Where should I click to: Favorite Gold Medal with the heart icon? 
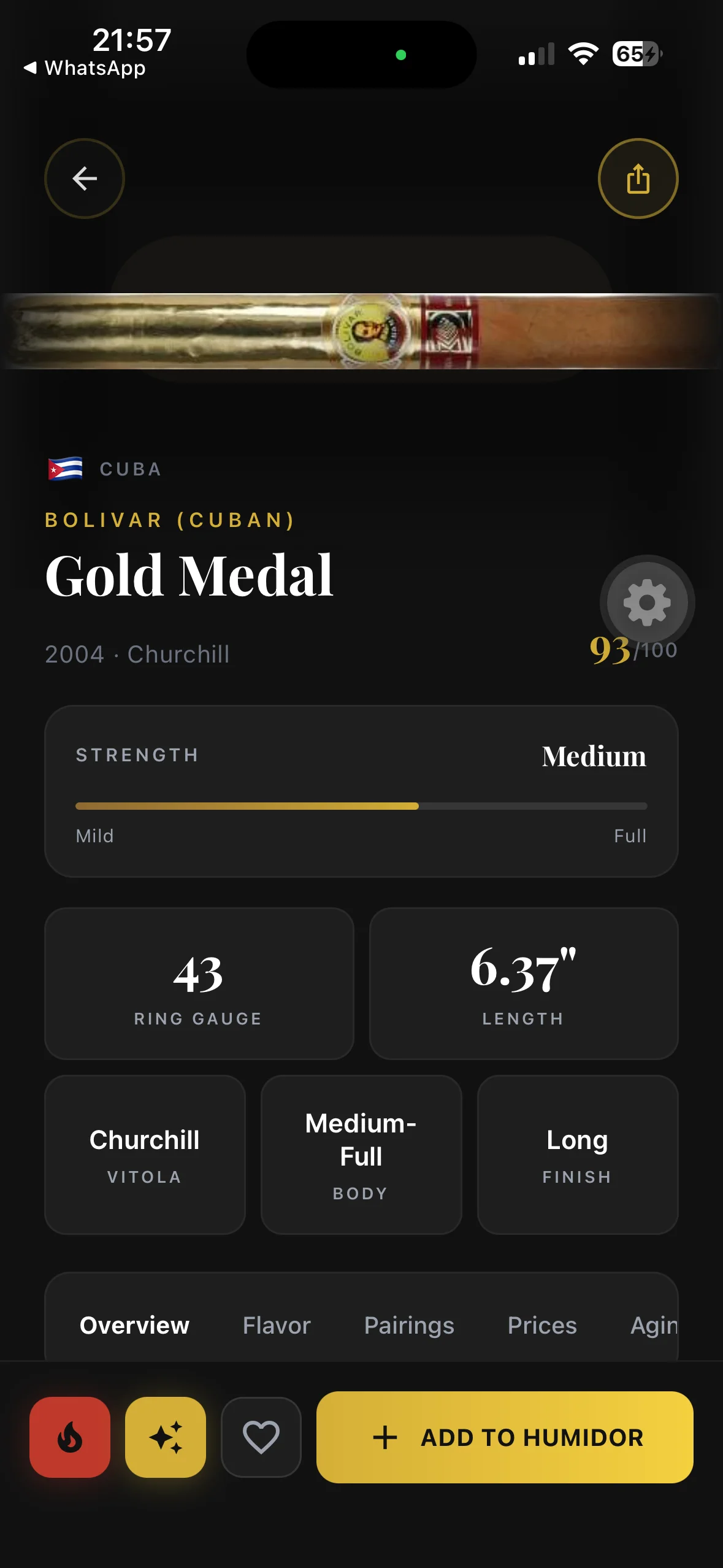pos(261,1437)
